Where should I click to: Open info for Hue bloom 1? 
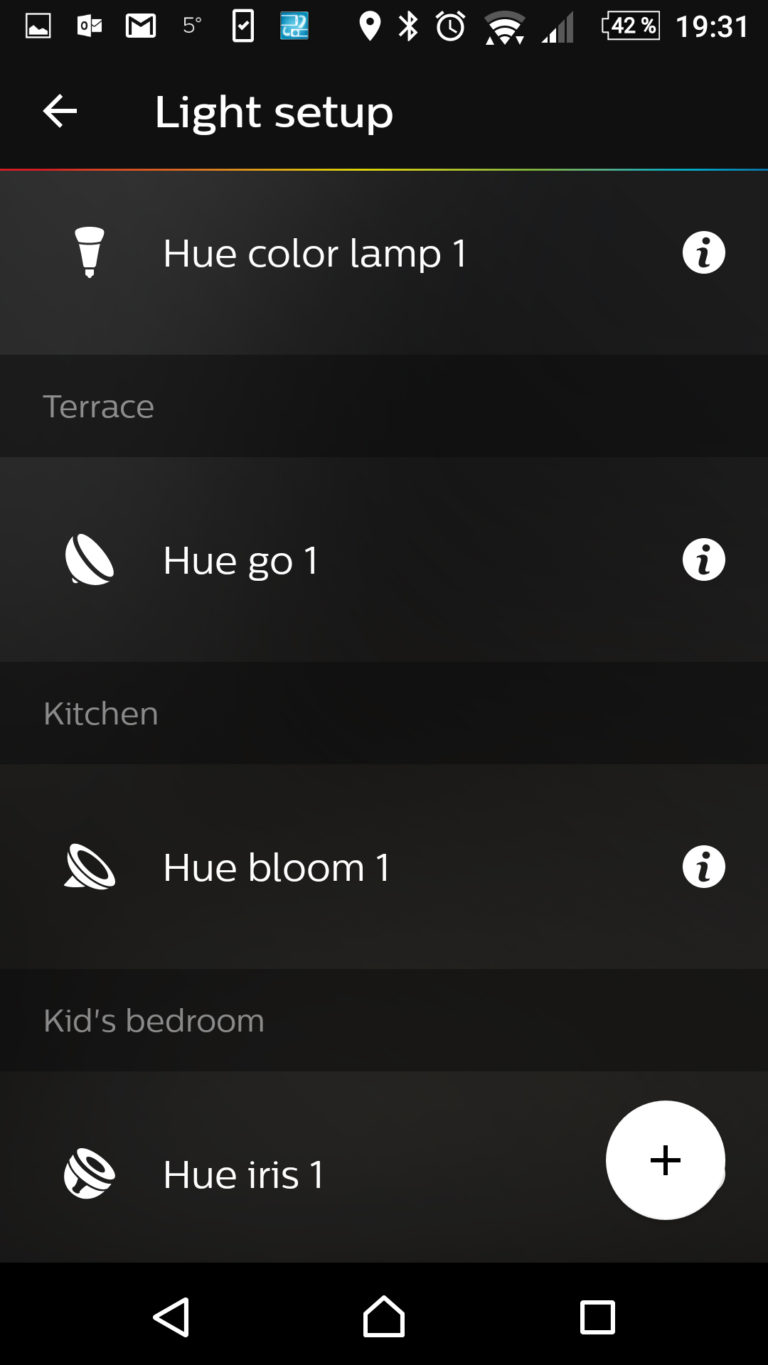pos(704,867)
